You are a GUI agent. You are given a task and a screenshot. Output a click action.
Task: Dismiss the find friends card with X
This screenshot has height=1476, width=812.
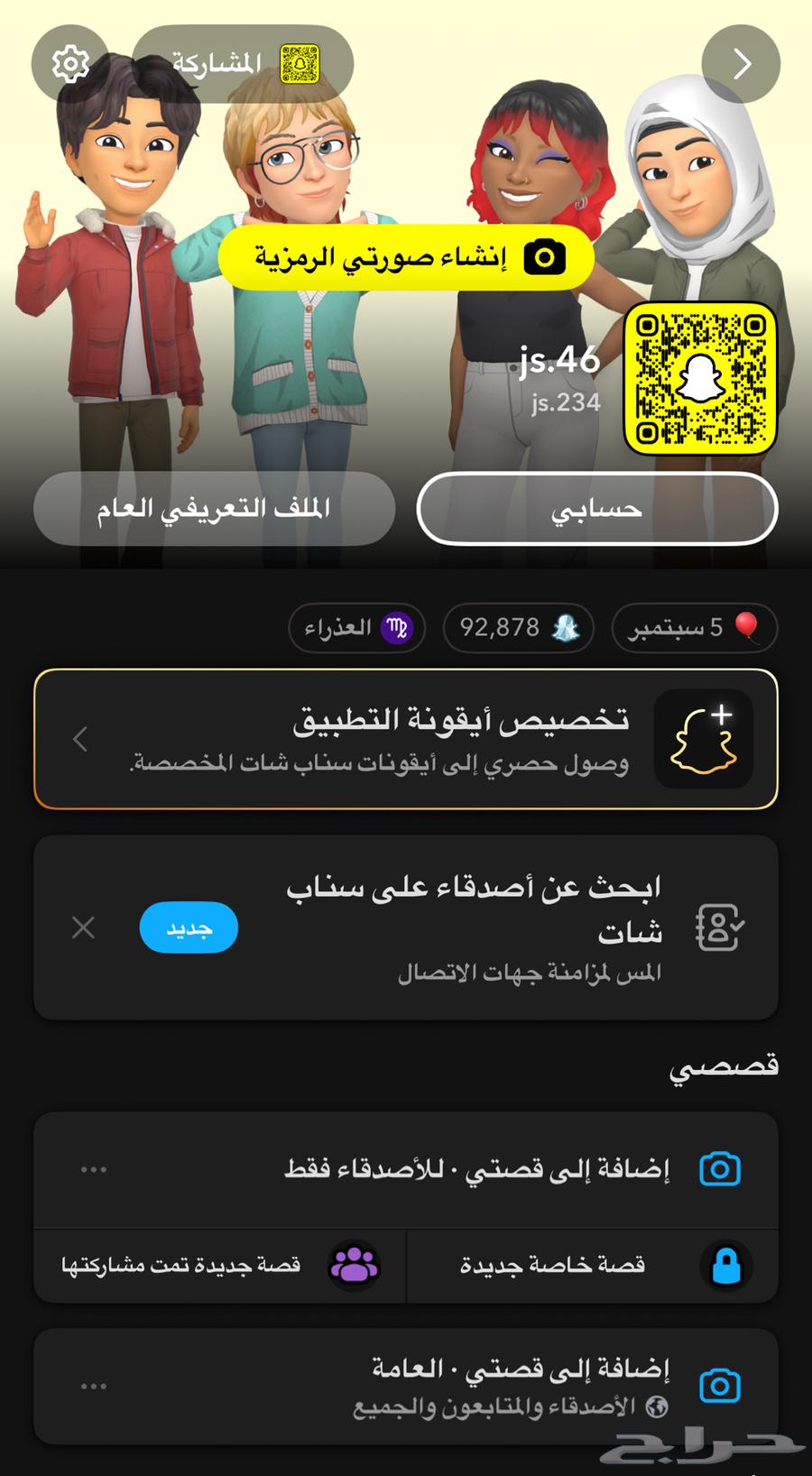click(x=82, y=927)
